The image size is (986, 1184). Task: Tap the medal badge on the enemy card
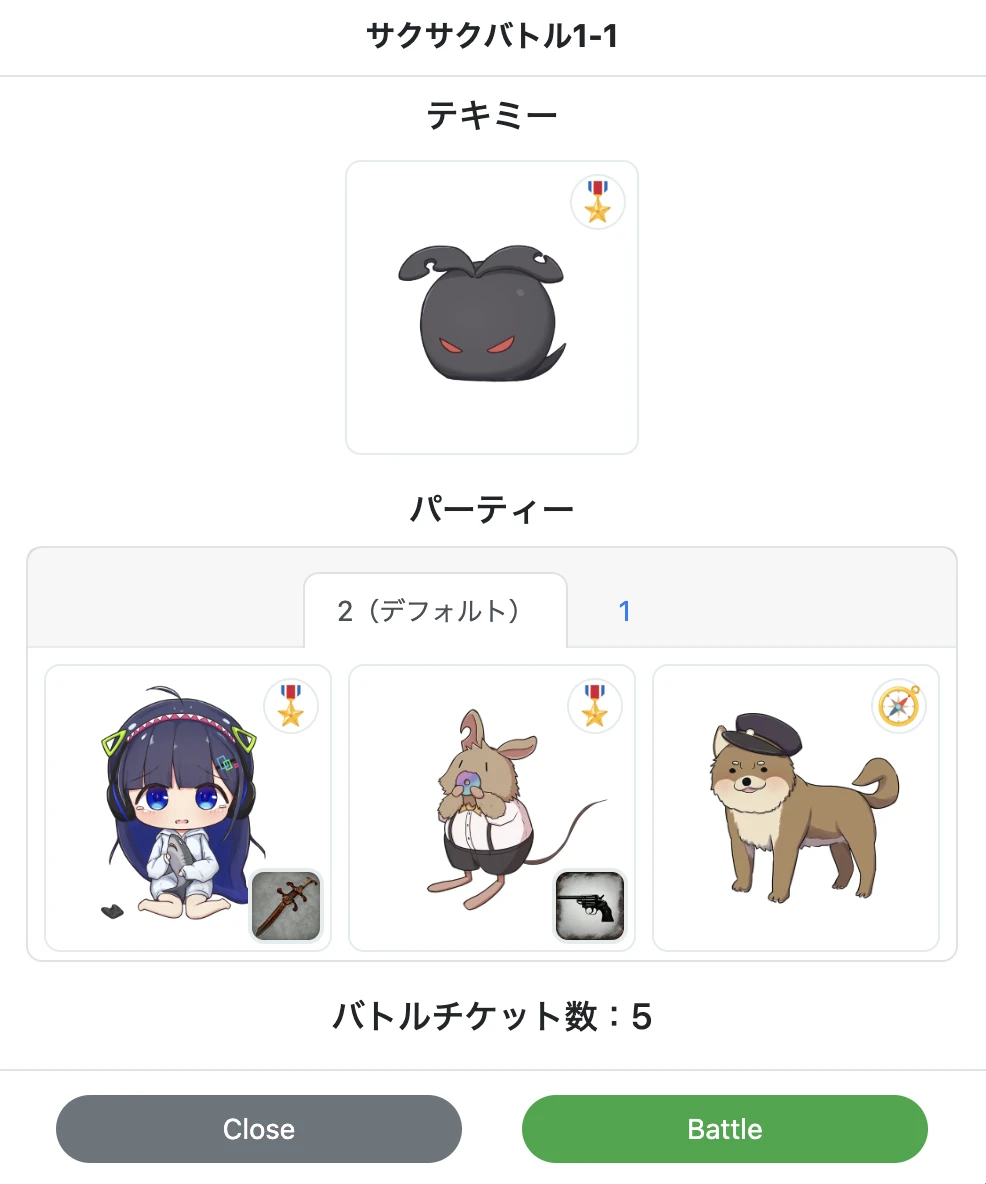tap(597, 203)
